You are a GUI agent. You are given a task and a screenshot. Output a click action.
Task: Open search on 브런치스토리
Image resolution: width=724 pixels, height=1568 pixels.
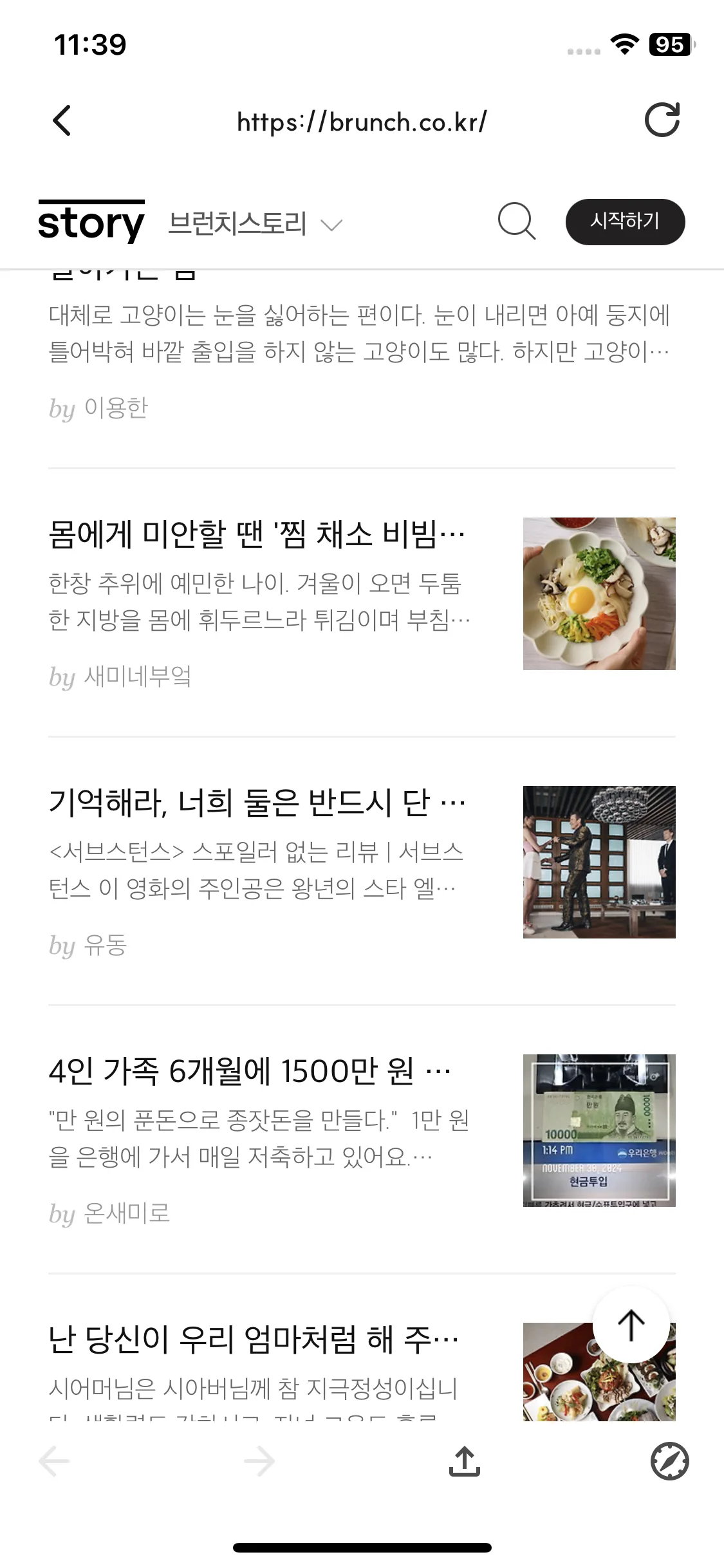(517, 222)
